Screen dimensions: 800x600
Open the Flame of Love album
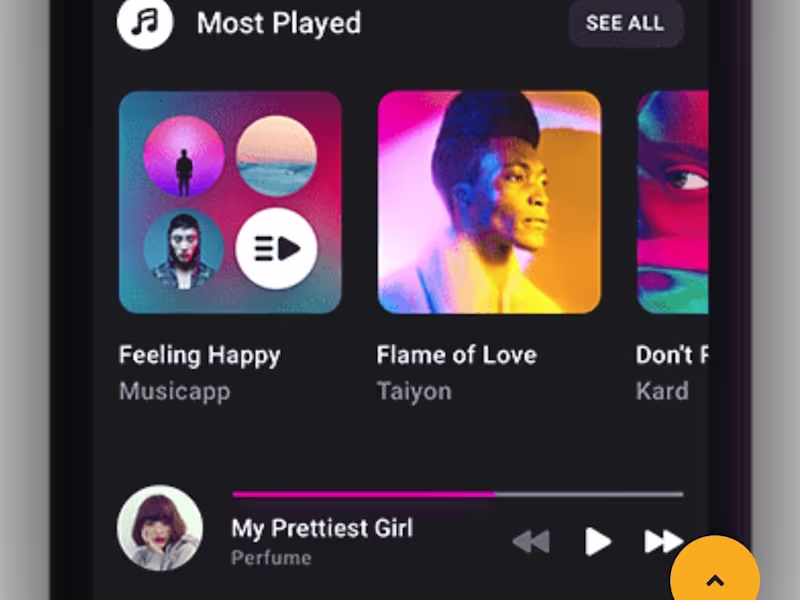489,203
